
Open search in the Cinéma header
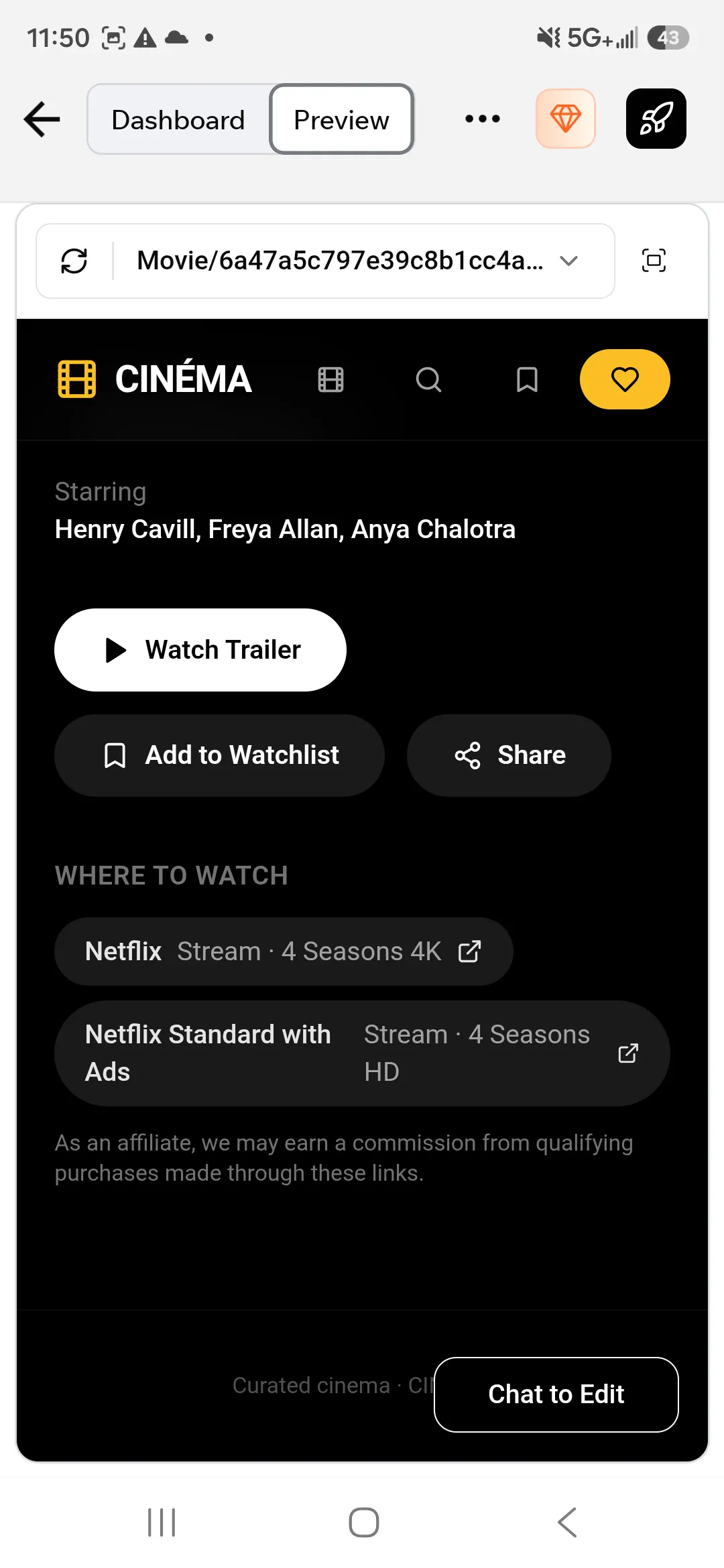point(429,379)
